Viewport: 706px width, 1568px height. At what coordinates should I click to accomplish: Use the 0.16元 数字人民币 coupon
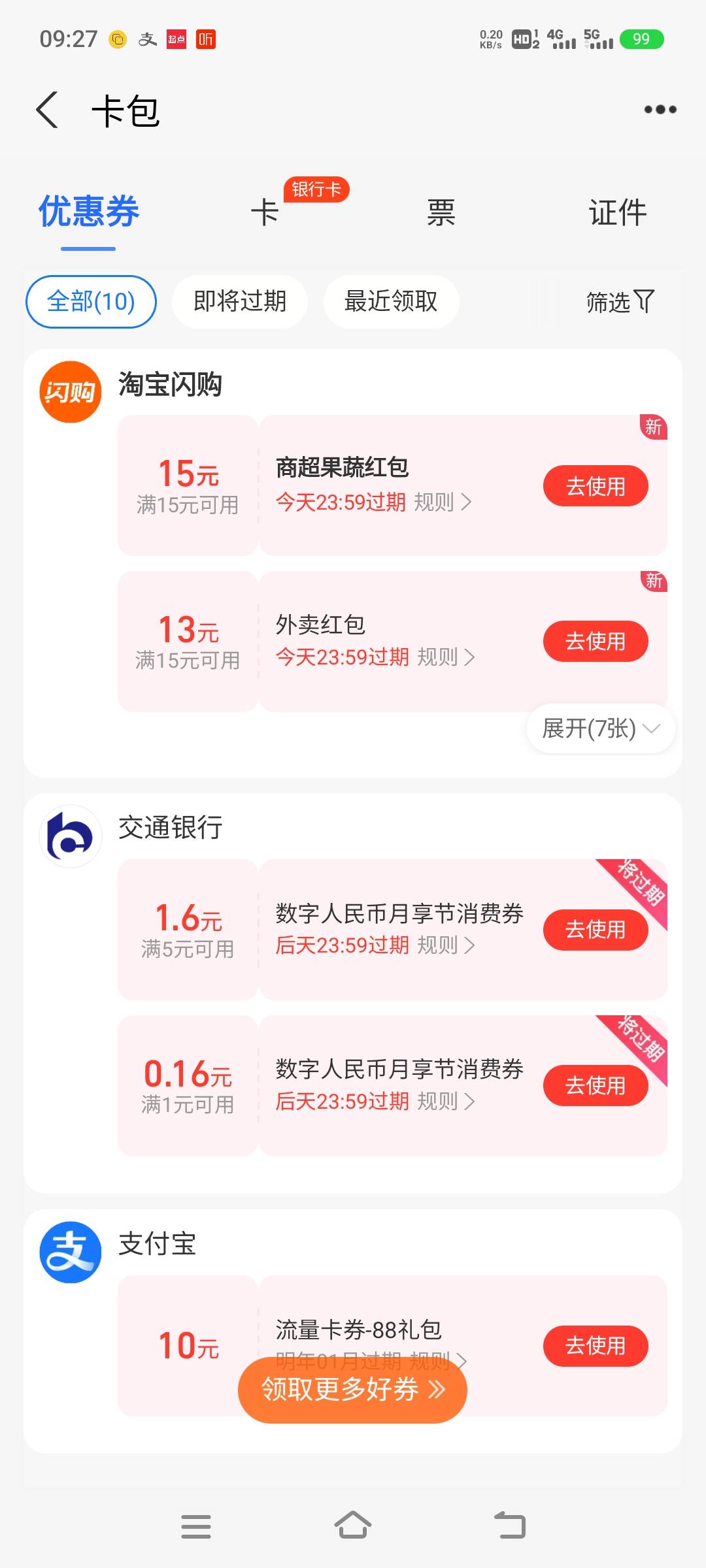click(596, 1086)
